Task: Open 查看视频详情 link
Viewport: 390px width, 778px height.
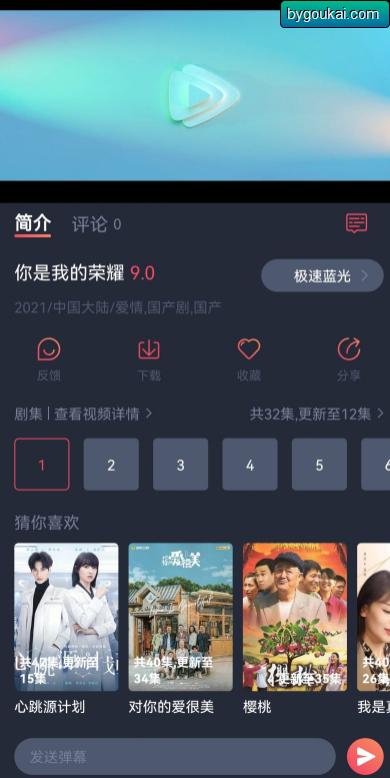Action: [x=103, y=414]
